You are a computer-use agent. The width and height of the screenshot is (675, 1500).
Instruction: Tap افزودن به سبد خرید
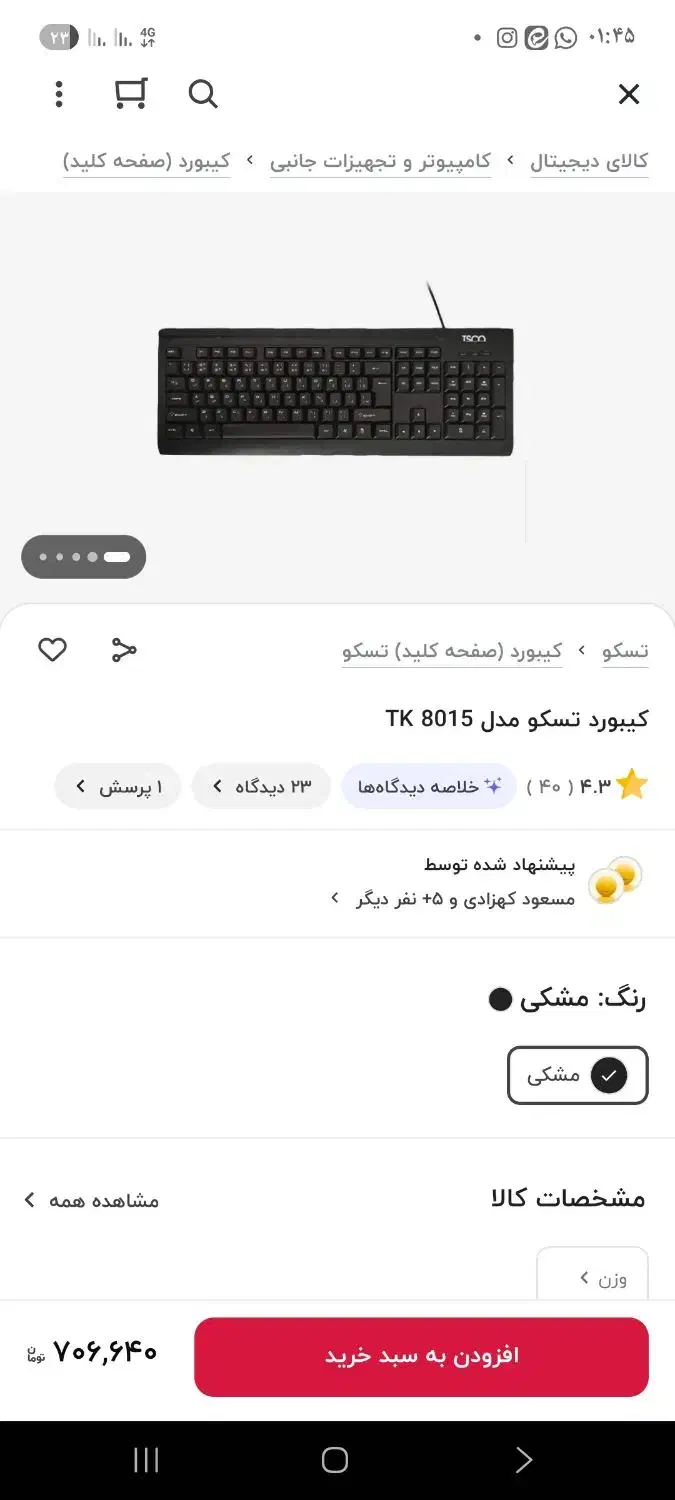pyautogui.click(x=421, y=1356)
